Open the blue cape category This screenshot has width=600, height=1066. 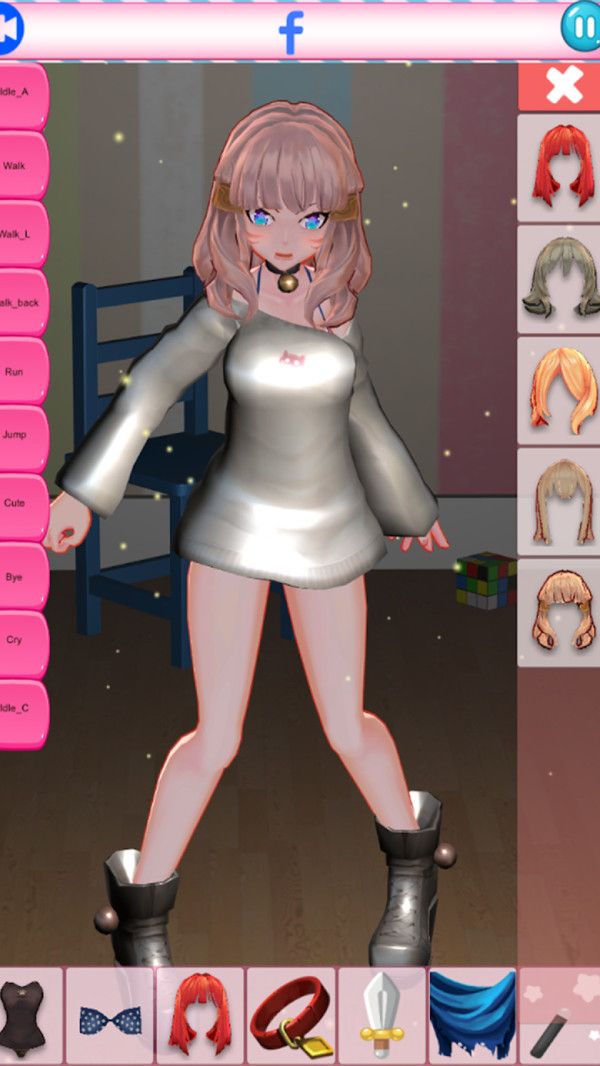pos(472,1012)
